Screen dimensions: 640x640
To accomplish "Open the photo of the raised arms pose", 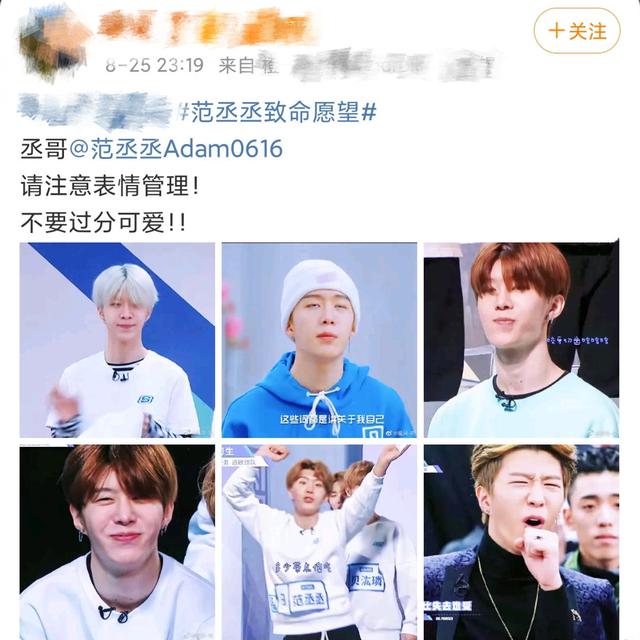I will [x=319, y=543].
